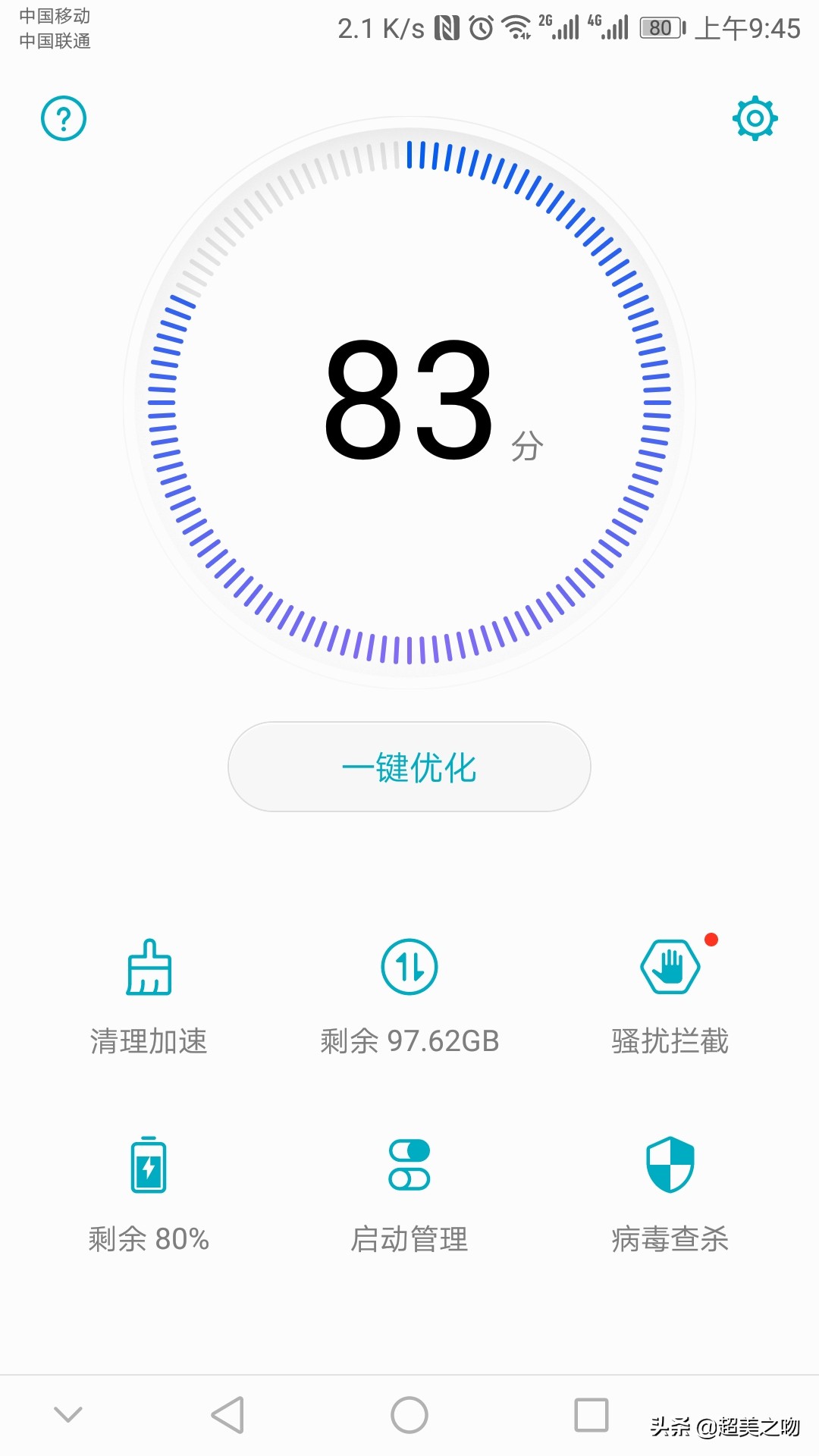Open the help question mark icon

(64, 118)
